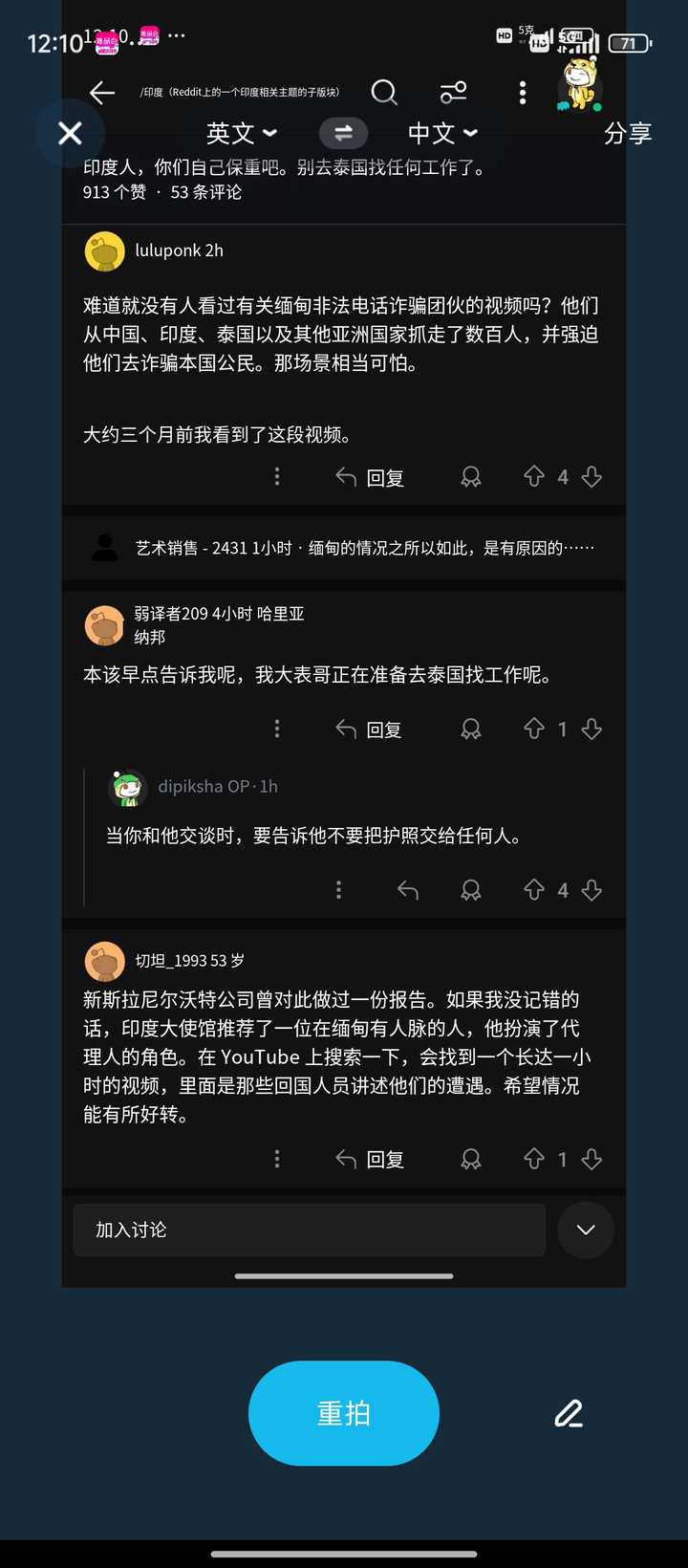Open the source language dropdown 英文
This screenshot has height=1568, width=688.
pos(242,133)
